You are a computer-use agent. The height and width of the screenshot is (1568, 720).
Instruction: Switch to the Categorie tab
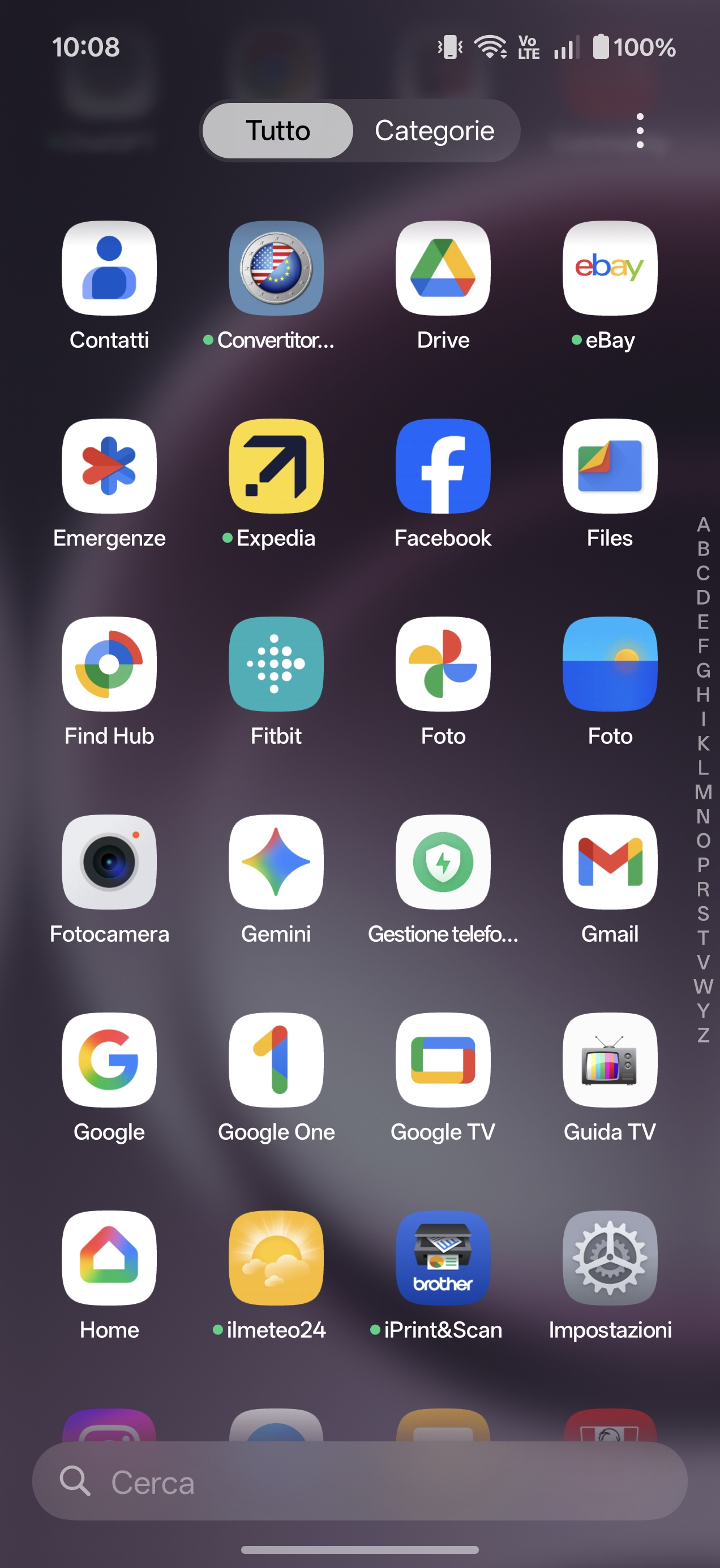point(434,131)
